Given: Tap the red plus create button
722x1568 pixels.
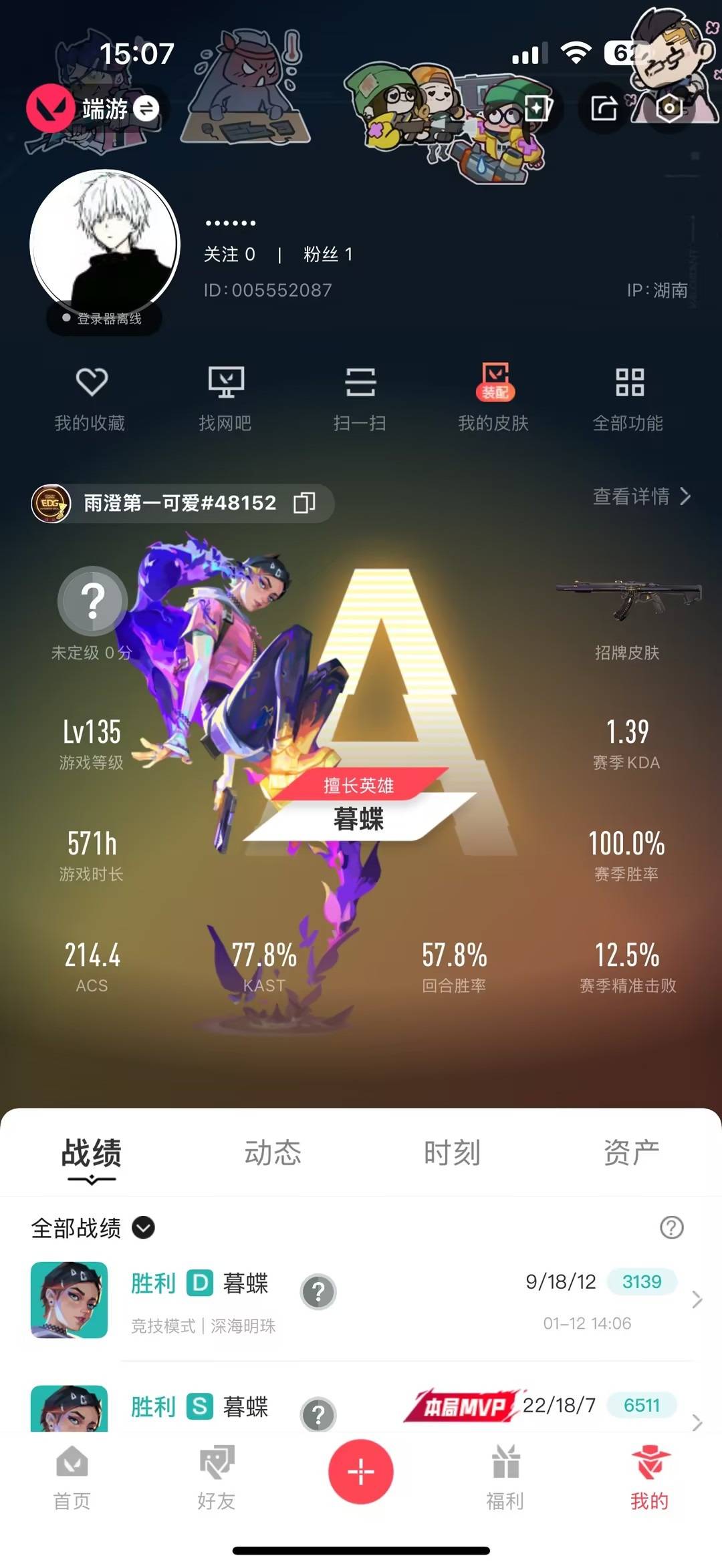Looking at the screenshot, I should click(x=360, y=1472).
